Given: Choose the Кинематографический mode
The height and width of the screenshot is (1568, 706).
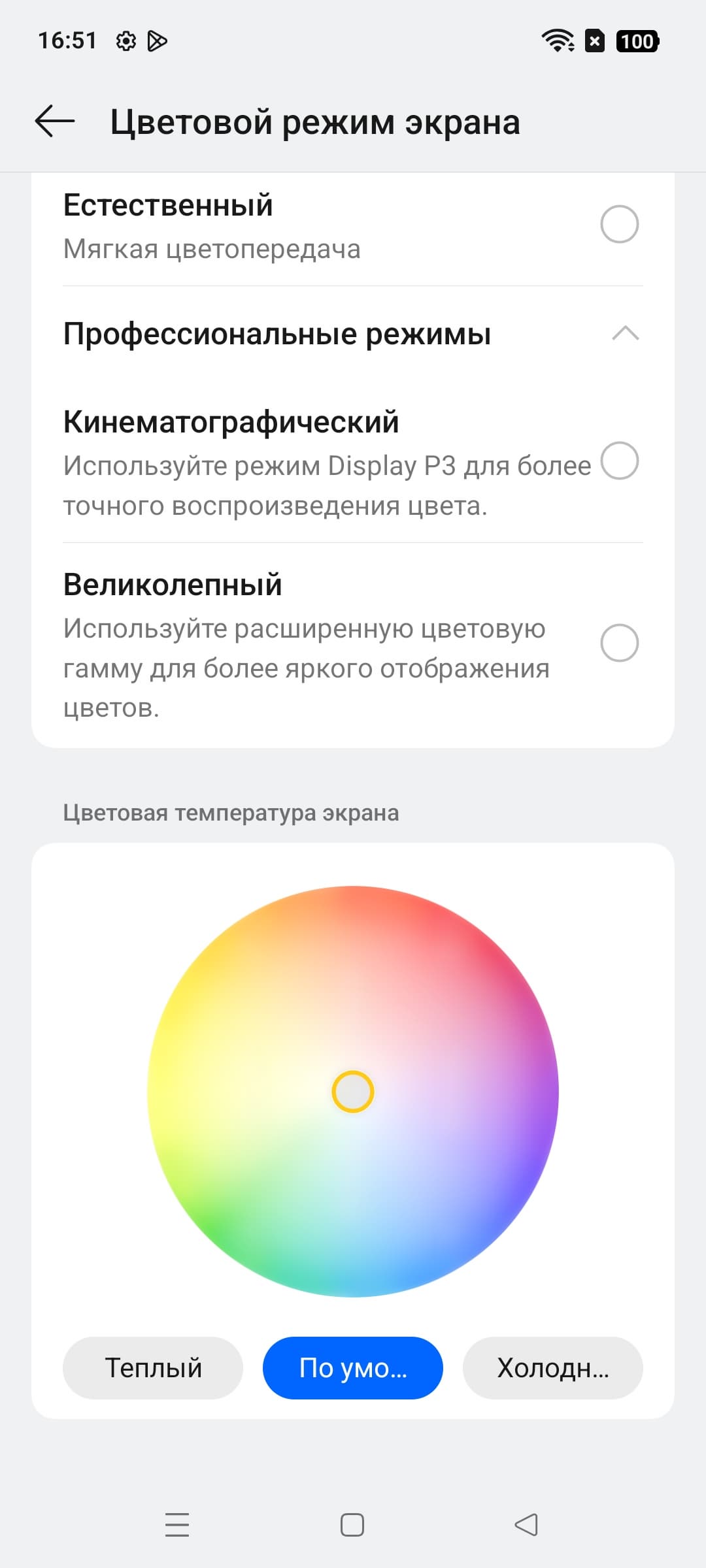Looking at the screenshot, I should [x=619, y=461].
